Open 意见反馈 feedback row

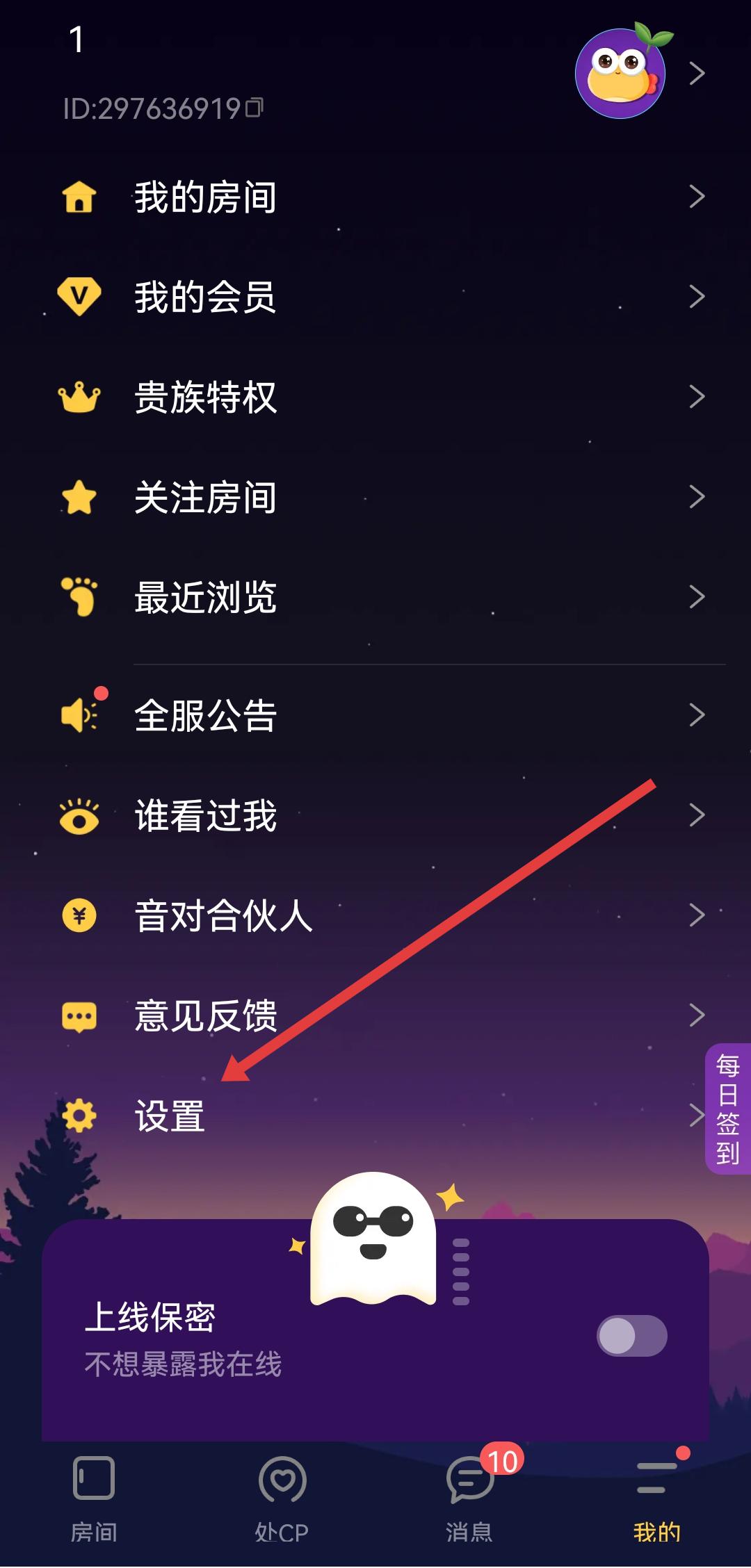(x=375, y=1016)
